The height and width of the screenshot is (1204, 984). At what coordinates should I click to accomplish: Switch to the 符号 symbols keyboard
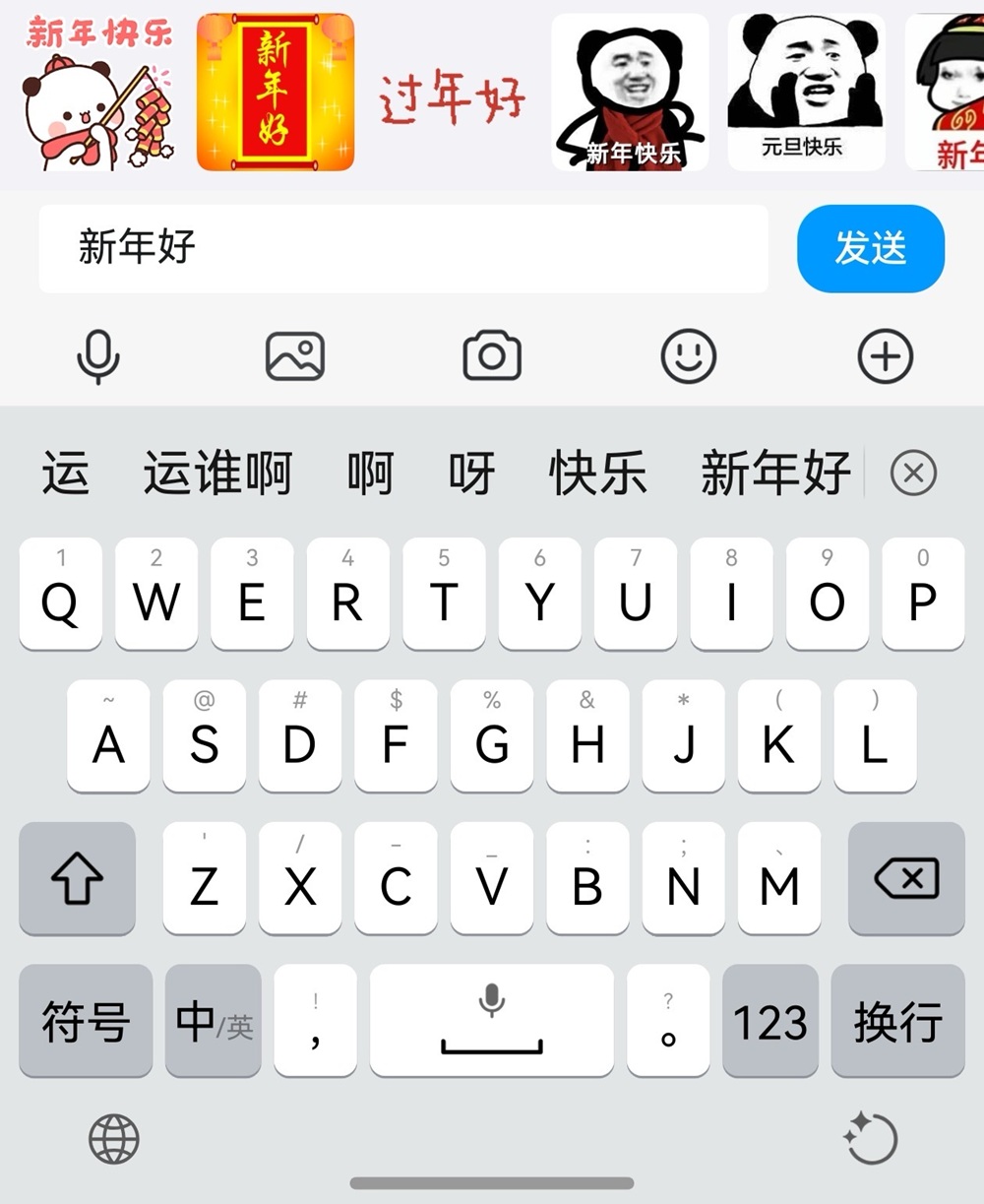[x=86, y=1021]
